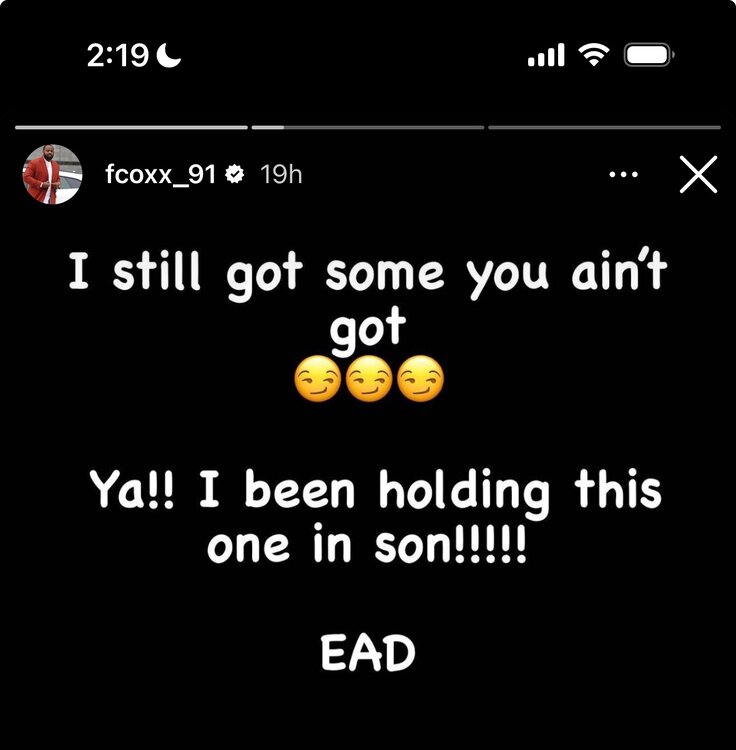
Task: Open the three-dot story options menu
Action: (623, 175)
